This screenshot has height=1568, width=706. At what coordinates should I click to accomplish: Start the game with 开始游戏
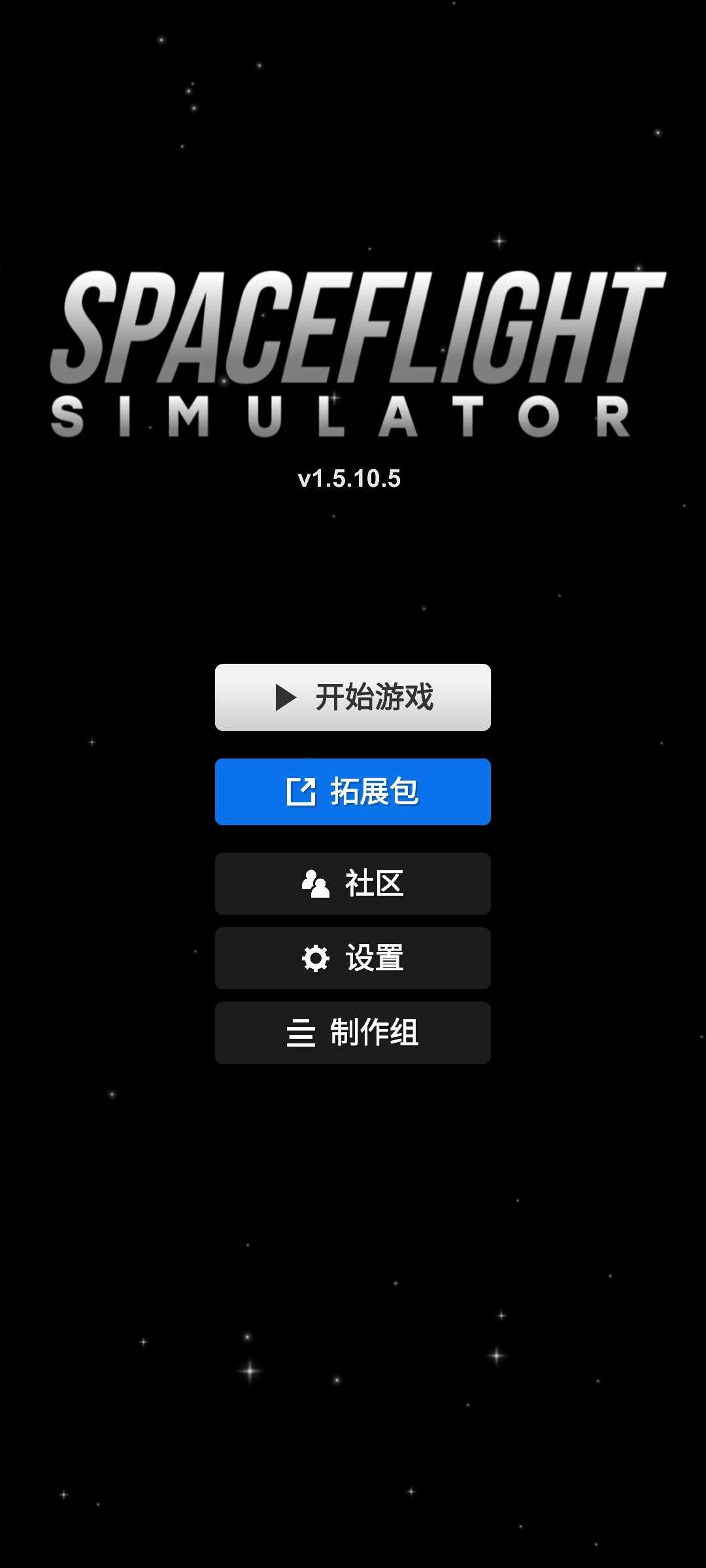coord(353,697)
